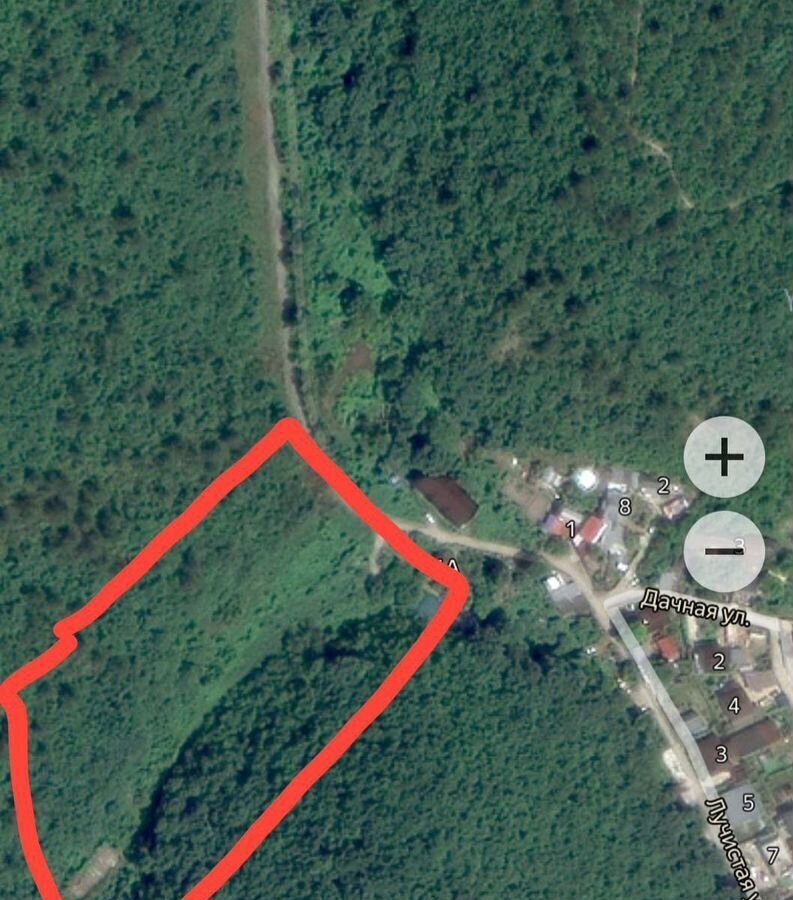Zoom out of the map
Image resolution: width=793 pixels, height=900 pixels.
pos(724,551)
